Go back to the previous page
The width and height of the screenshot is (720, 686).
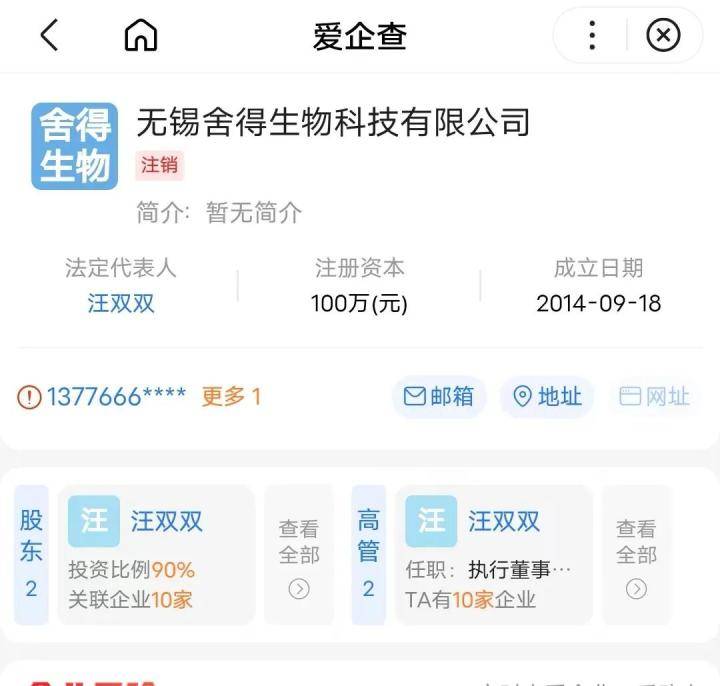(x=49, y=36)
